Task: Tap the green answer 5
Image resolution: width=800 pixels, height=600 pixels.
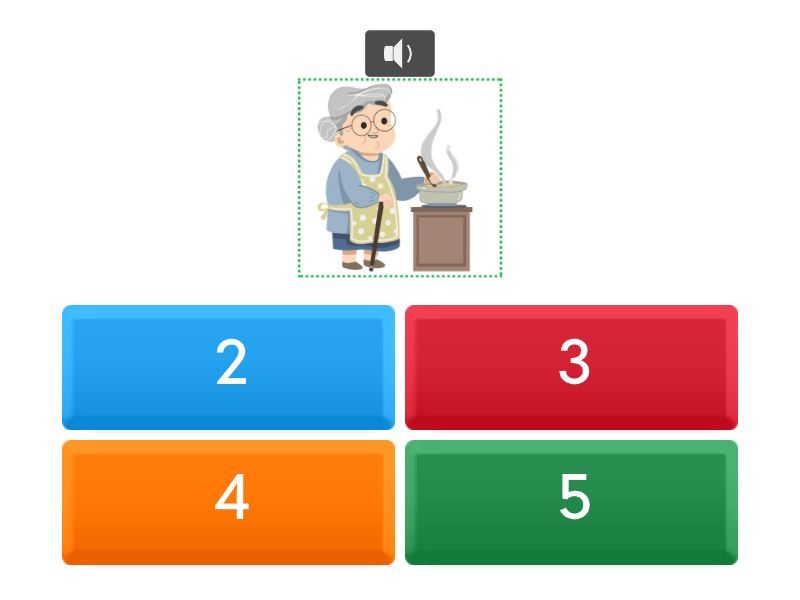Action: coord(571,501)
